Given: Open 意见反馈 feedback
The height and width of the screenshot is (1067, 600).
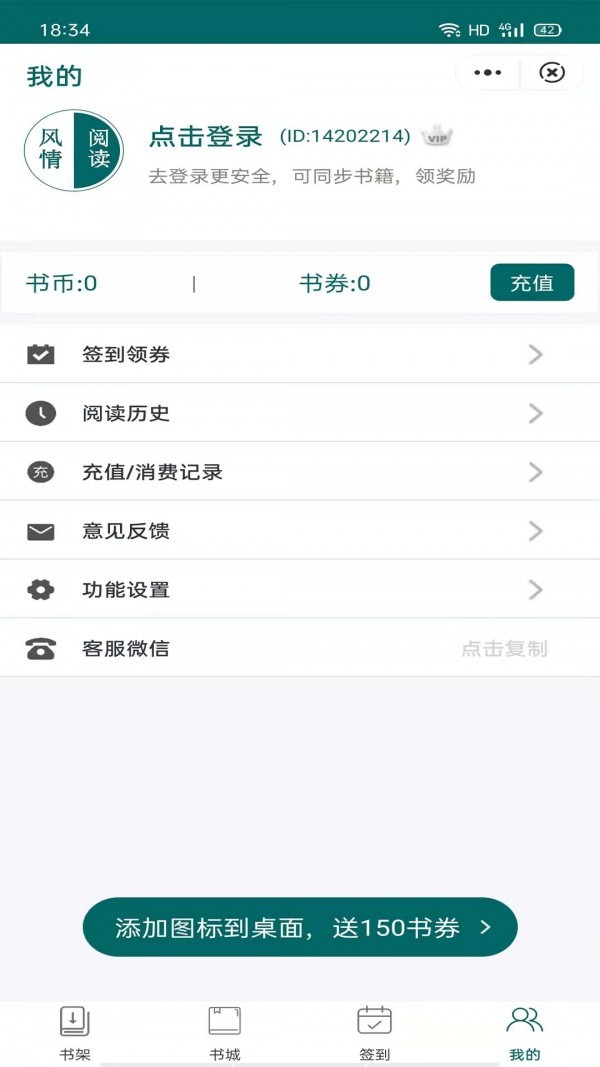Looking at the screenshot, I should pyautogui.click(x=300, y=531).
